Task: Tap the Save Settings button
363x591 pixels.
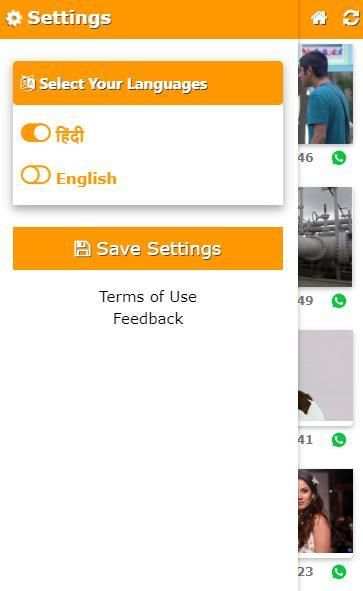Action: pyautogui.click(x=148, y=249)
